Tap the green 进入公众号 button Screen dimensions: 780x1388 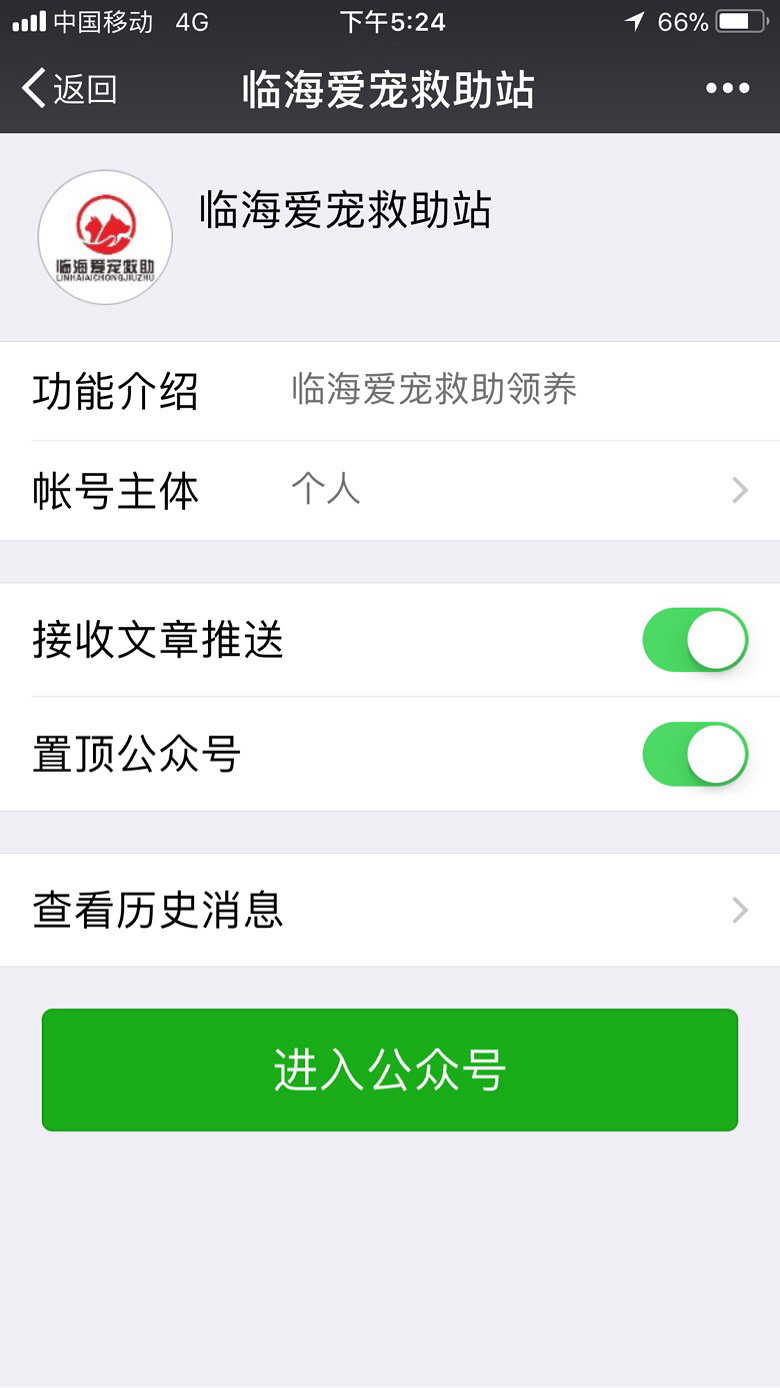[390, 1070]
